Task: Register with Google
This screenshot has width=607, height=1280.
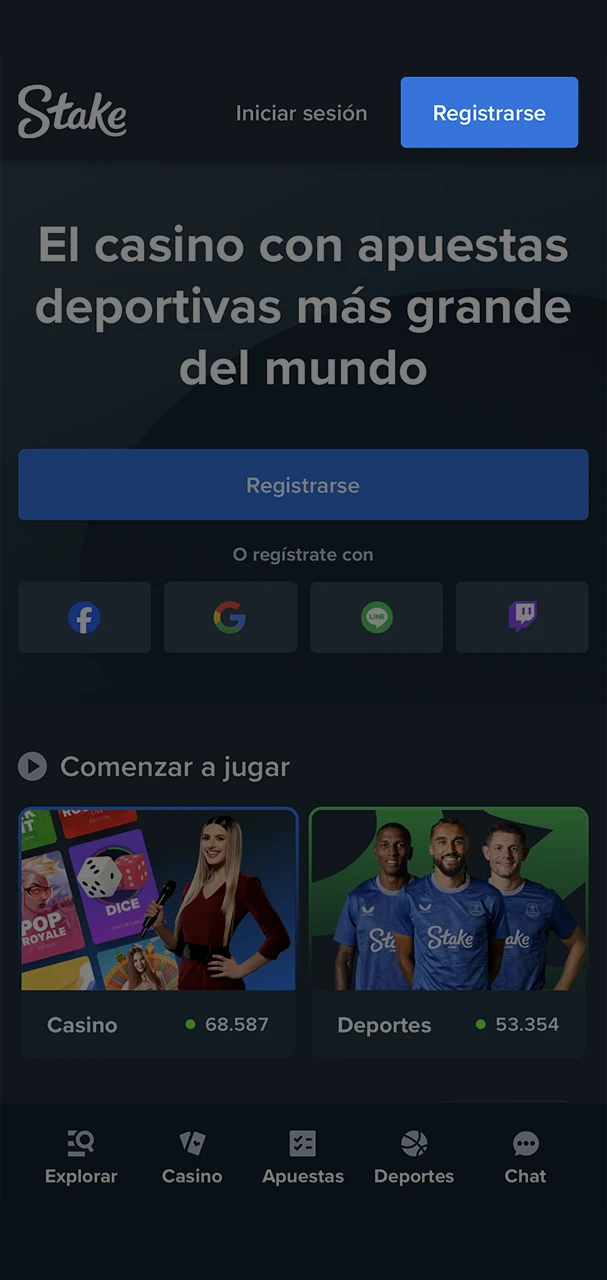Action: [230, 618]
